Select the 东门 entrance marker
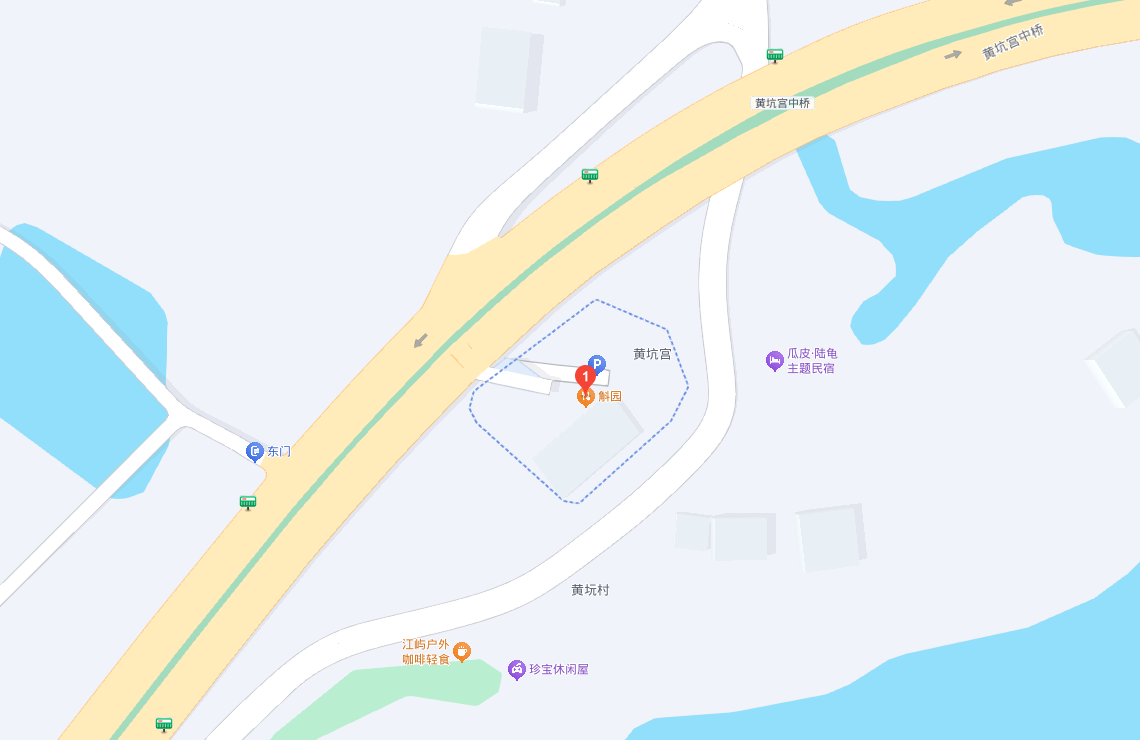 pyautogui.click(x=254, y=452)
